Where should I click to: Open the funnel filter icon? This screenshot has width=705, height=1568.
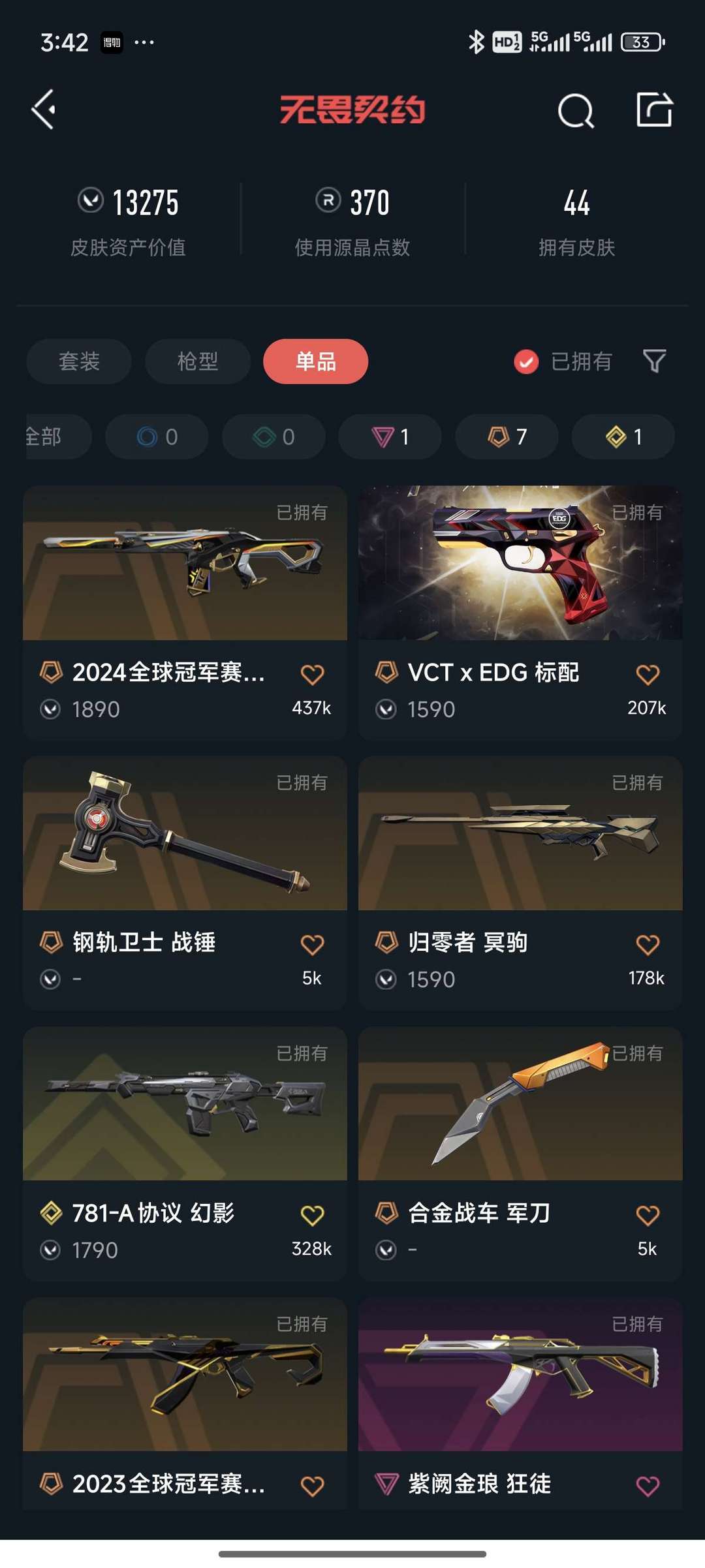[654, 361]
